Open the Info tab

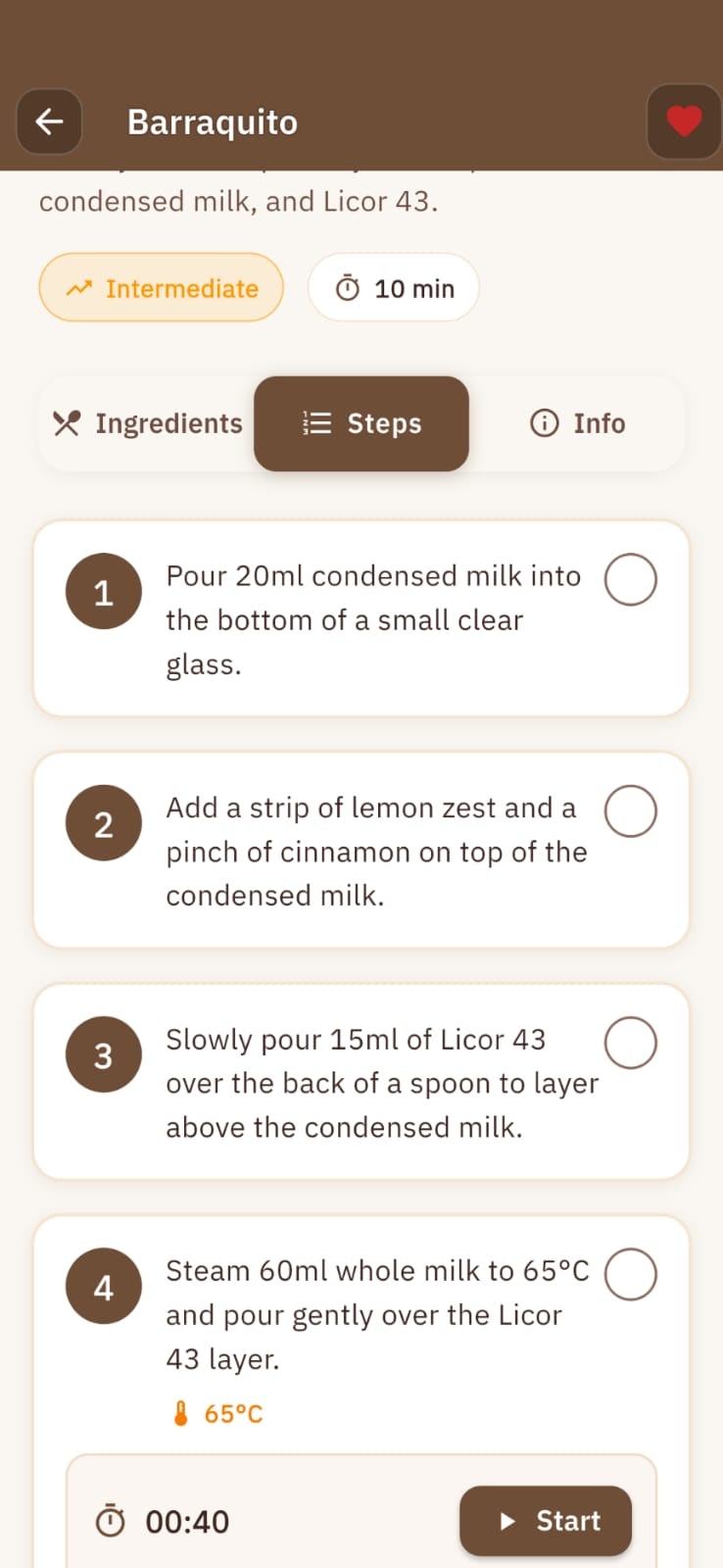577,423
